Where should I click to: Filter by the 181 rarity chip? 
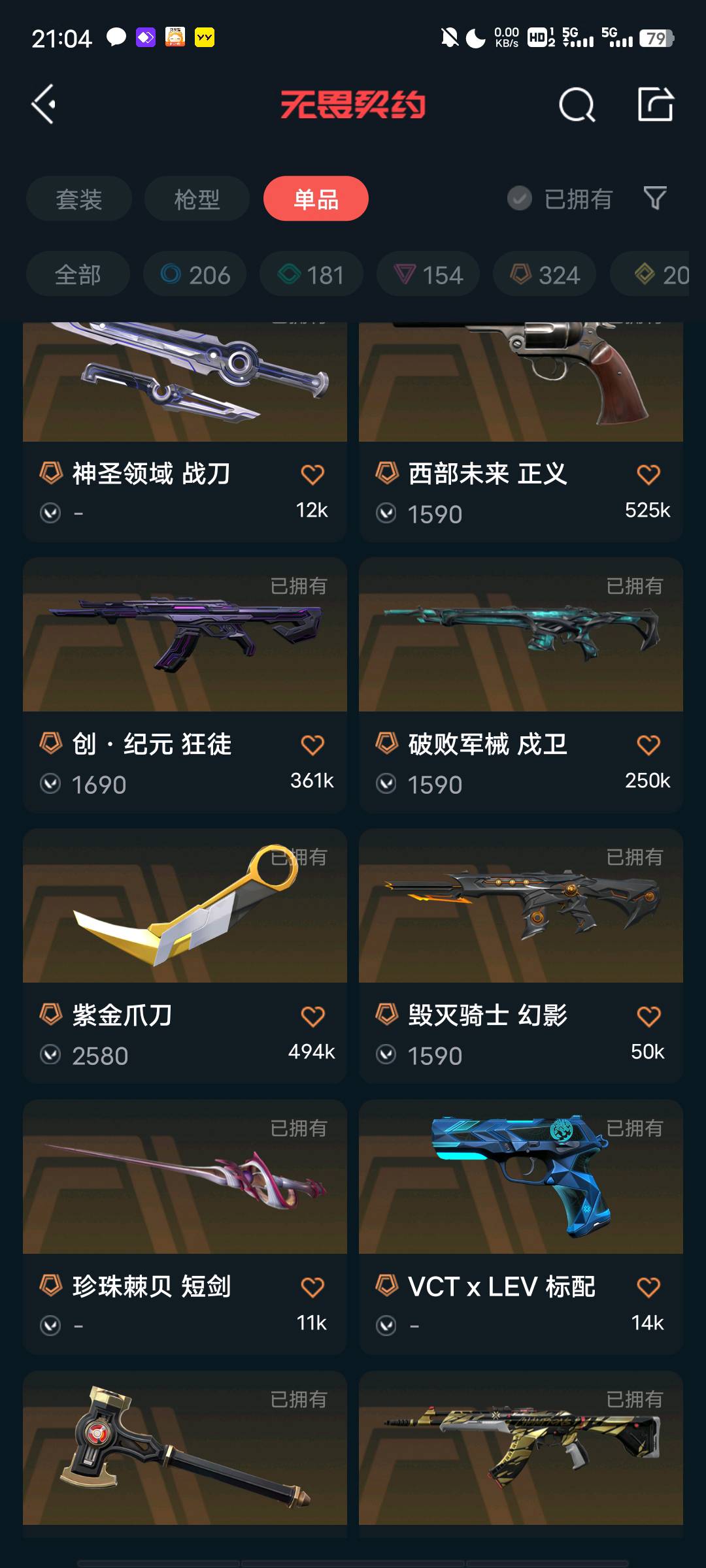[311, 274]
